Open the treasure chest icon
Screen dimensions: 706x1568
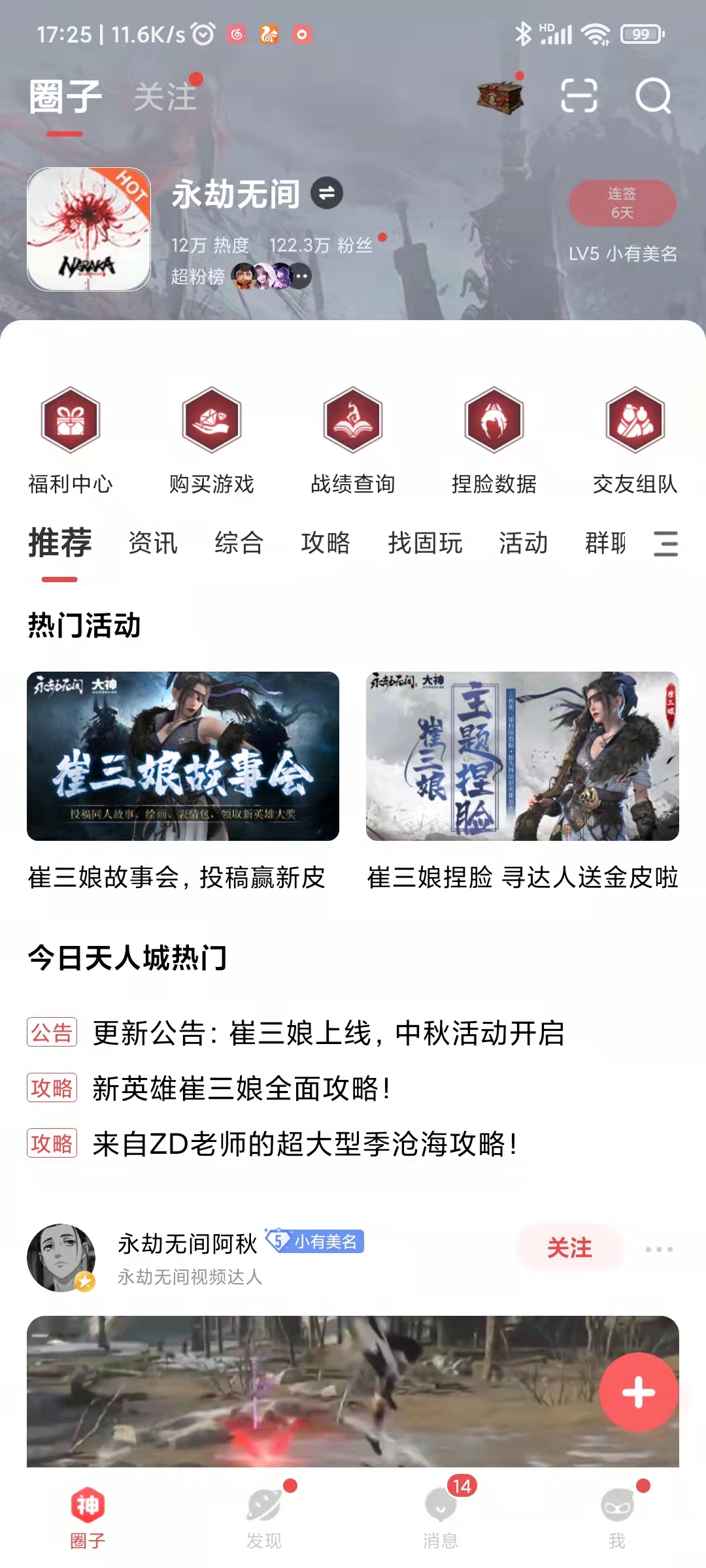(501, 97)
